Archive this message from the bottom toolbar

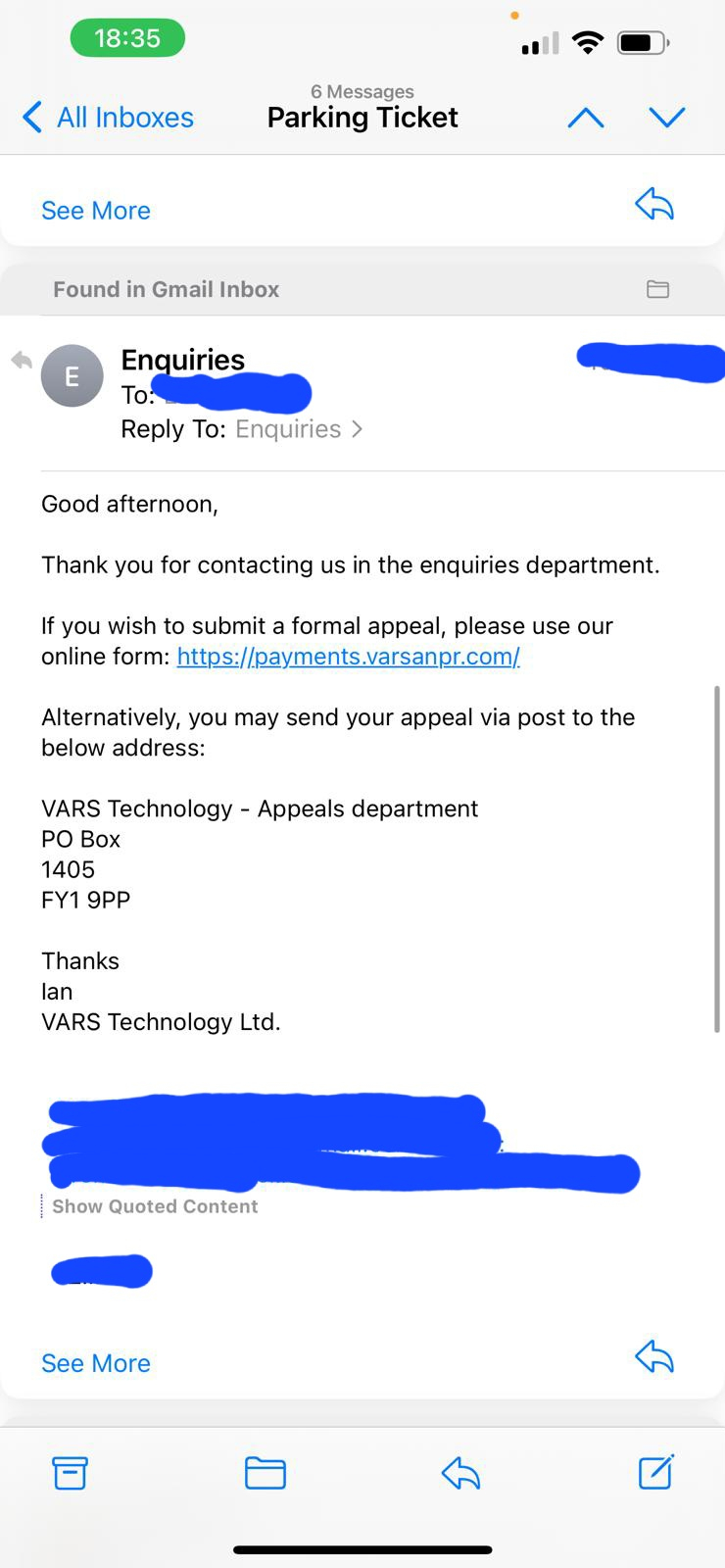(x=70, y=1473)
